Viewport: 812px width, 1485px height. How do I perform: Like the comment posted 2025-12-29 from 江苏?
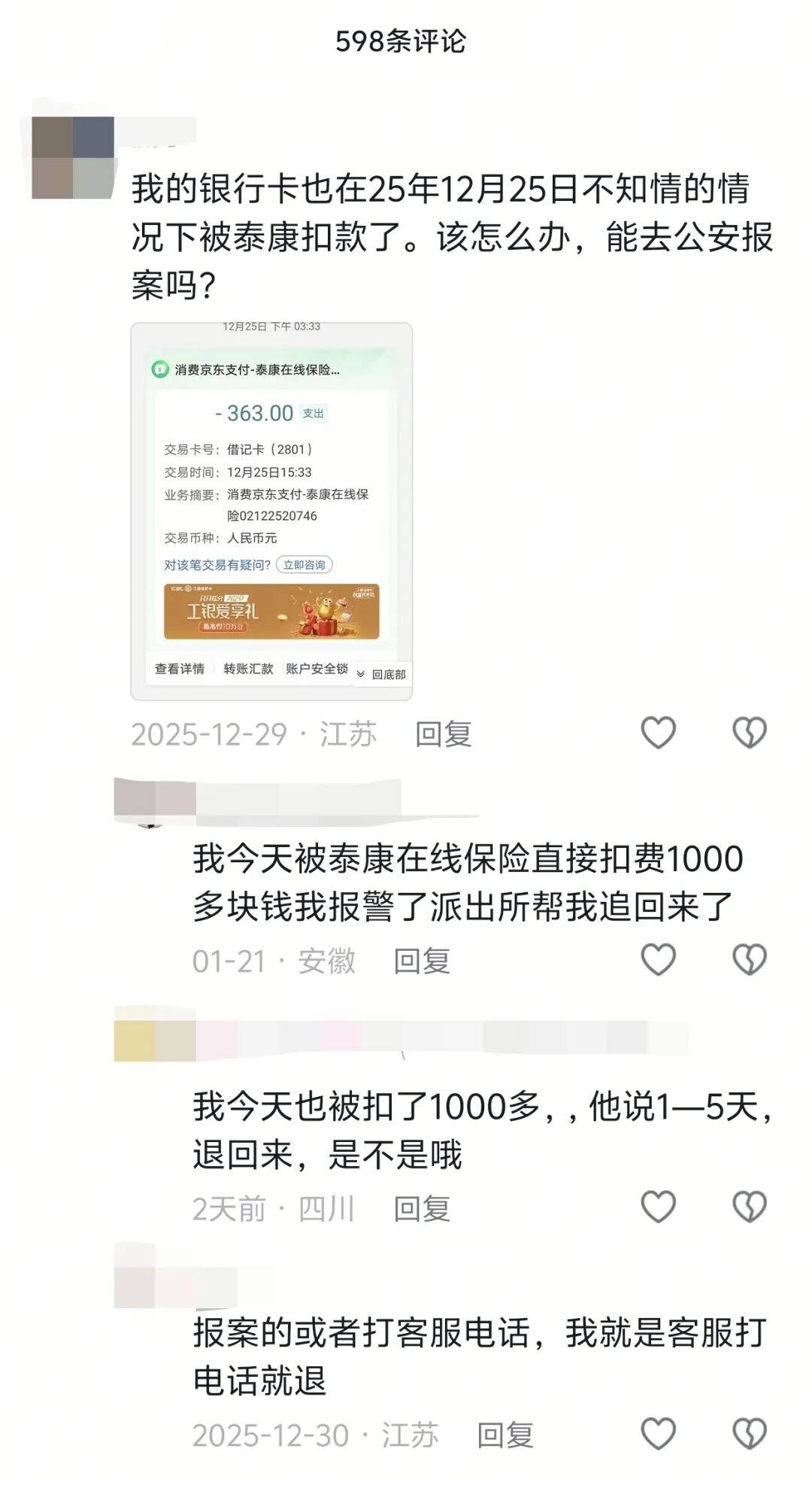coord(658,733)
